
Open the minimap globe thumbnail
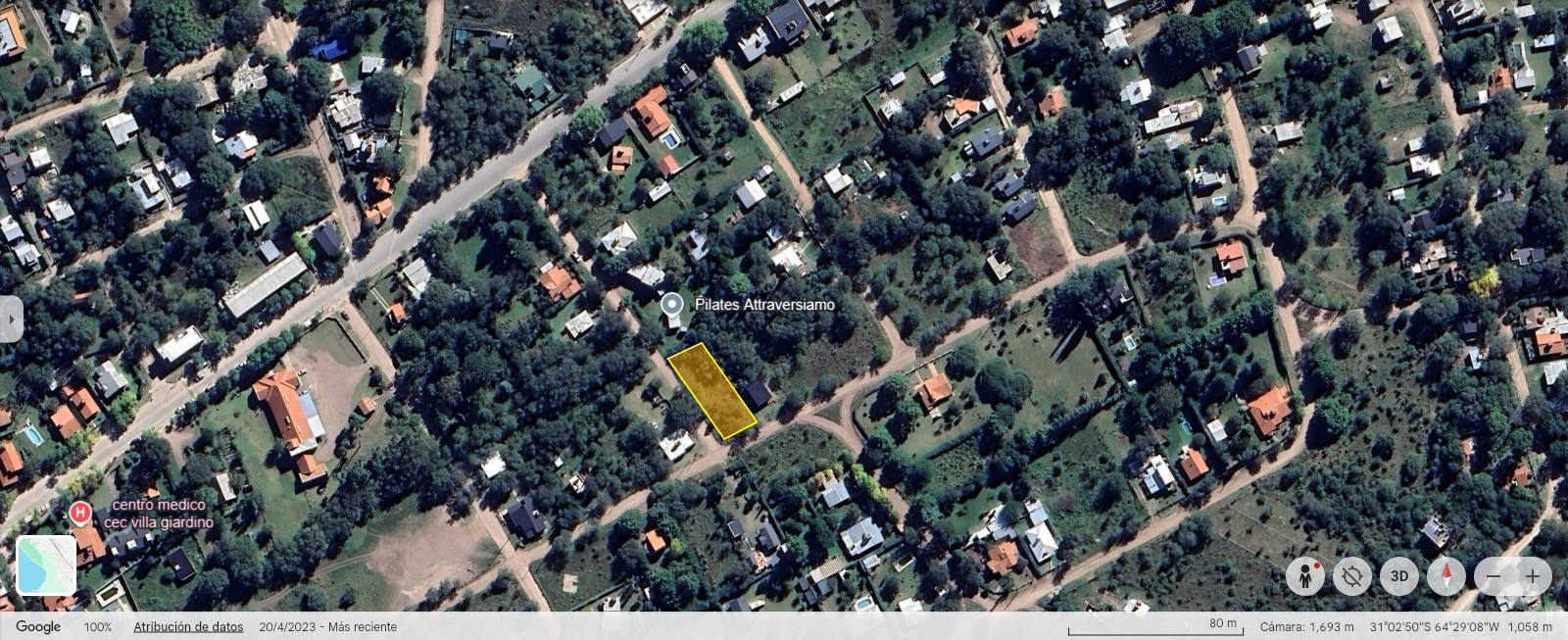point(46,566)
